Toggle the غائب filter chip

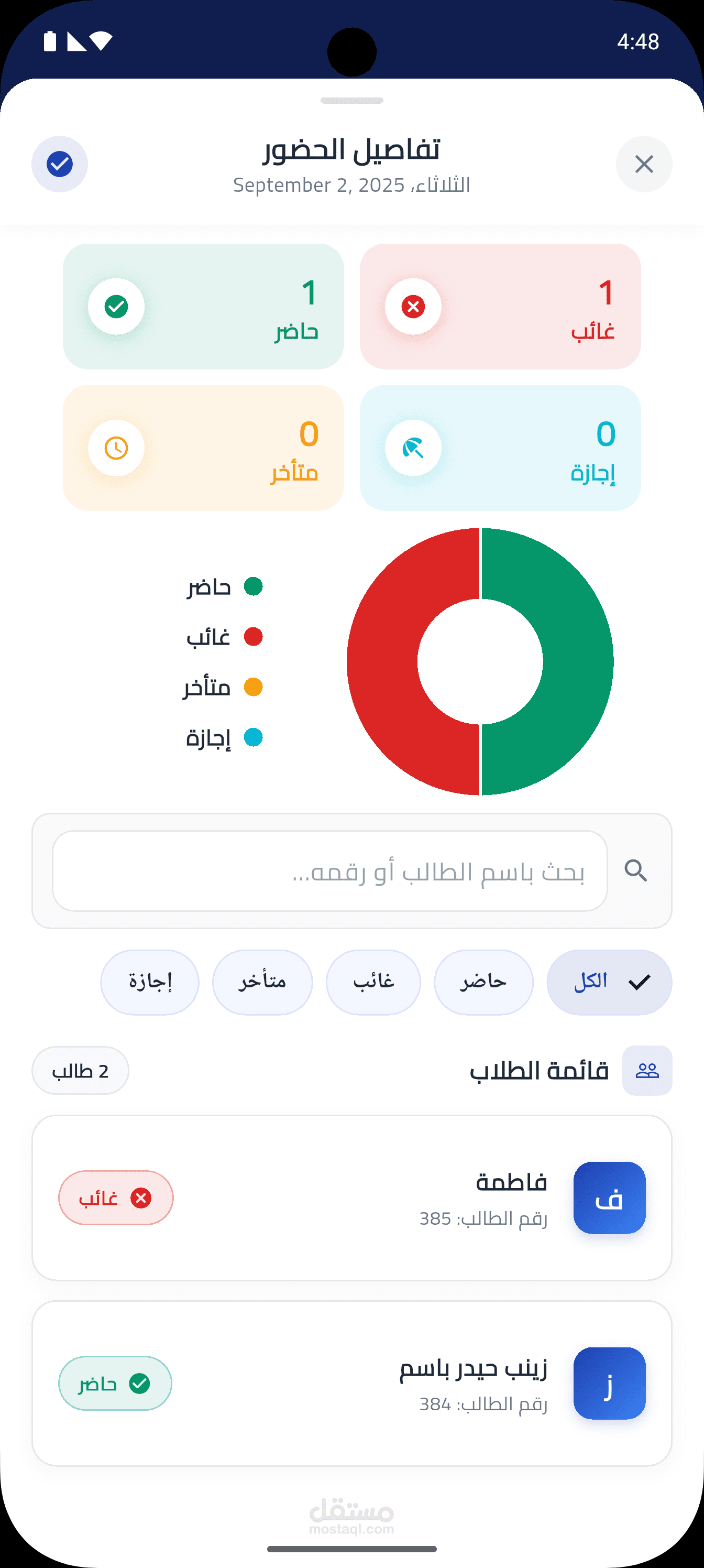tap(373, 982)
